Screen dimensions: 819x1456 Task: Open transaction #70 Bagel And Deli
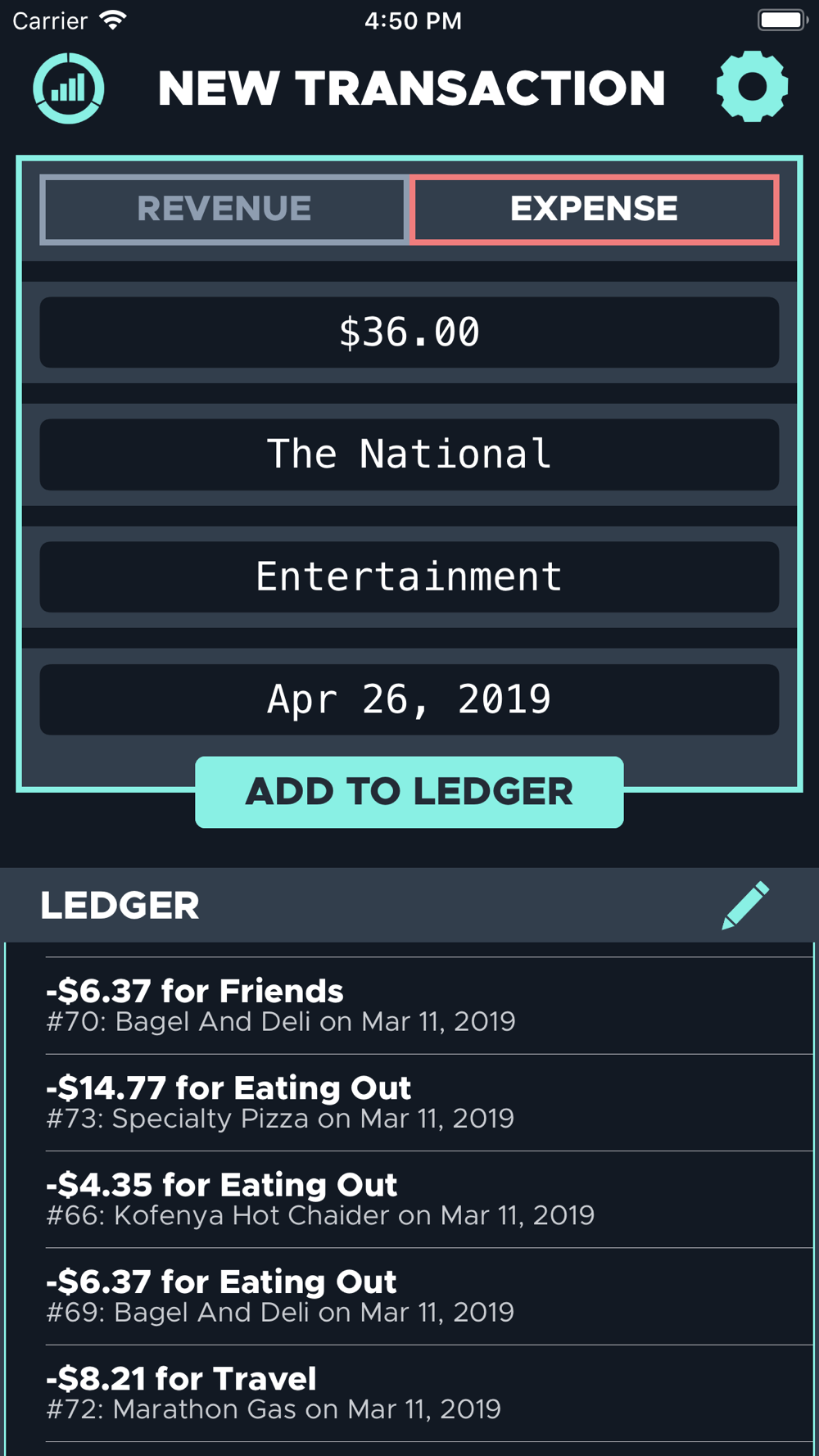[x=429, y=1006]
